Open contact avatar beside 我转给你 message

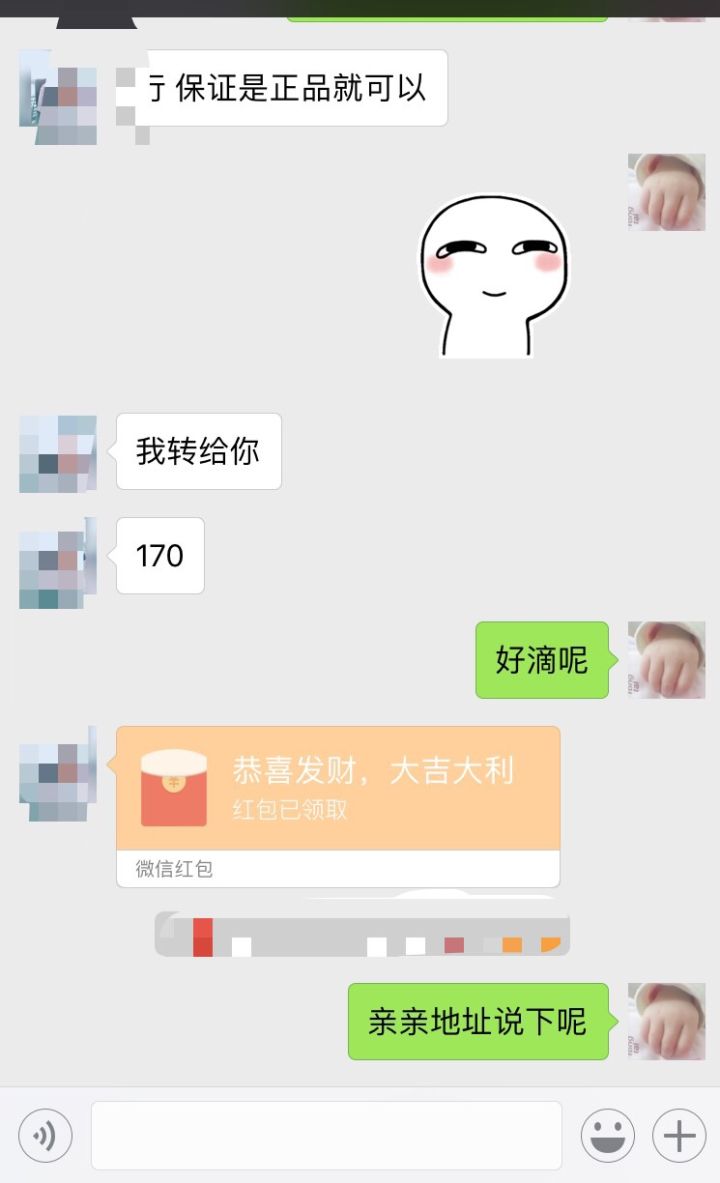click(58, 453)
